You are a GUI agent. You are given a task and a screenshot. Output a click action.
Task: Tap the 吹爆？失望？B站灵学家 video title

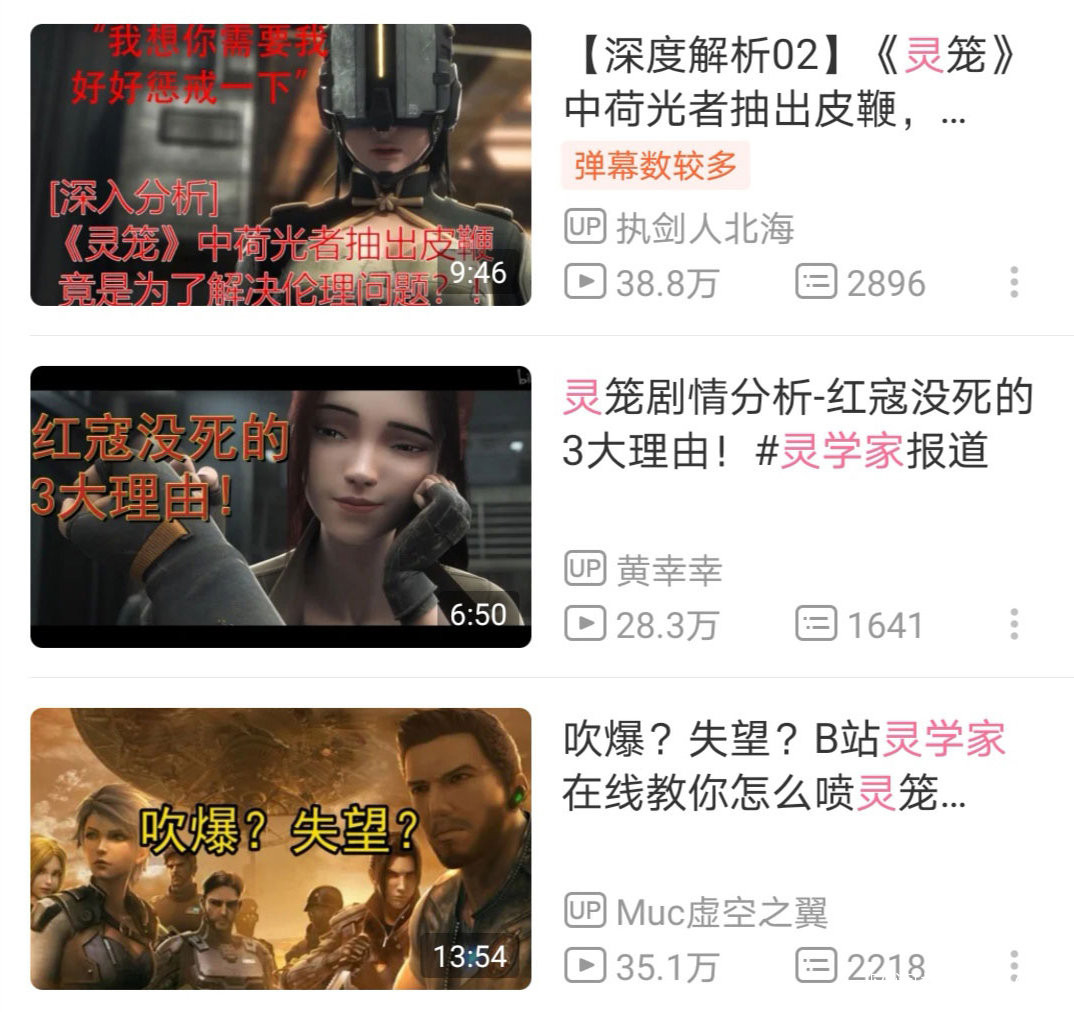[785, 767]
